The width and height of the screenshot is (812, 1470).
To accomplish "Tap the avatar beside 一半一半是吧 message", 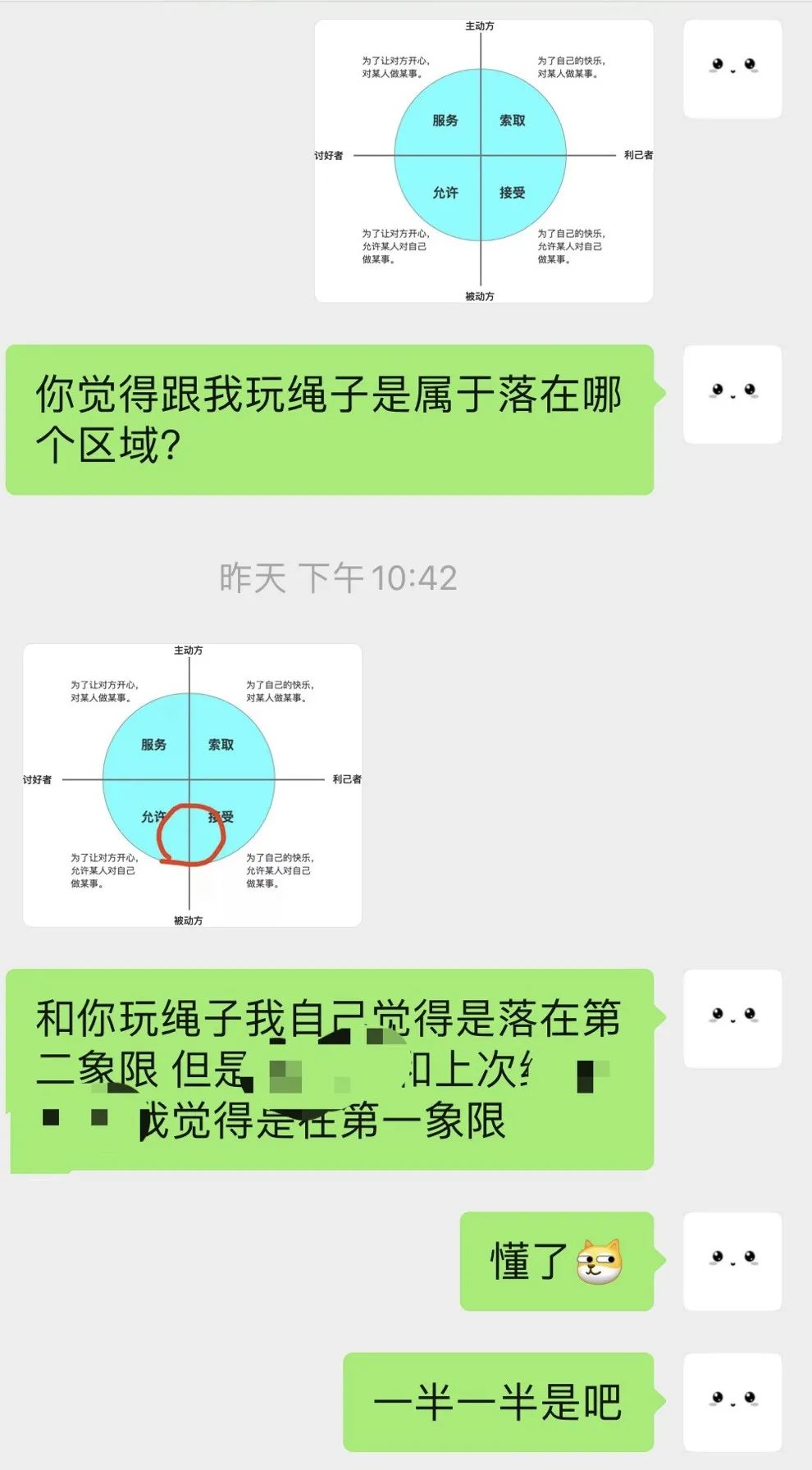I will 732,1402.
